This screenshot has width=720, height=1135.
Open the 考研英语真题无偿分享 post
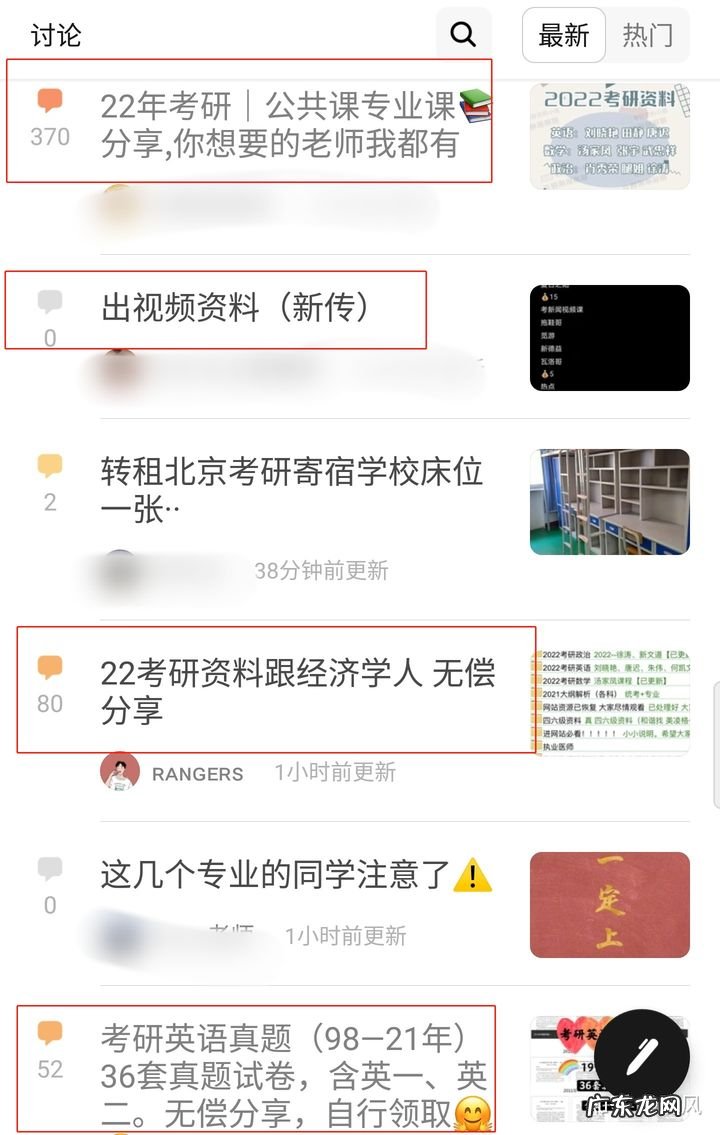pos(290,1068)
